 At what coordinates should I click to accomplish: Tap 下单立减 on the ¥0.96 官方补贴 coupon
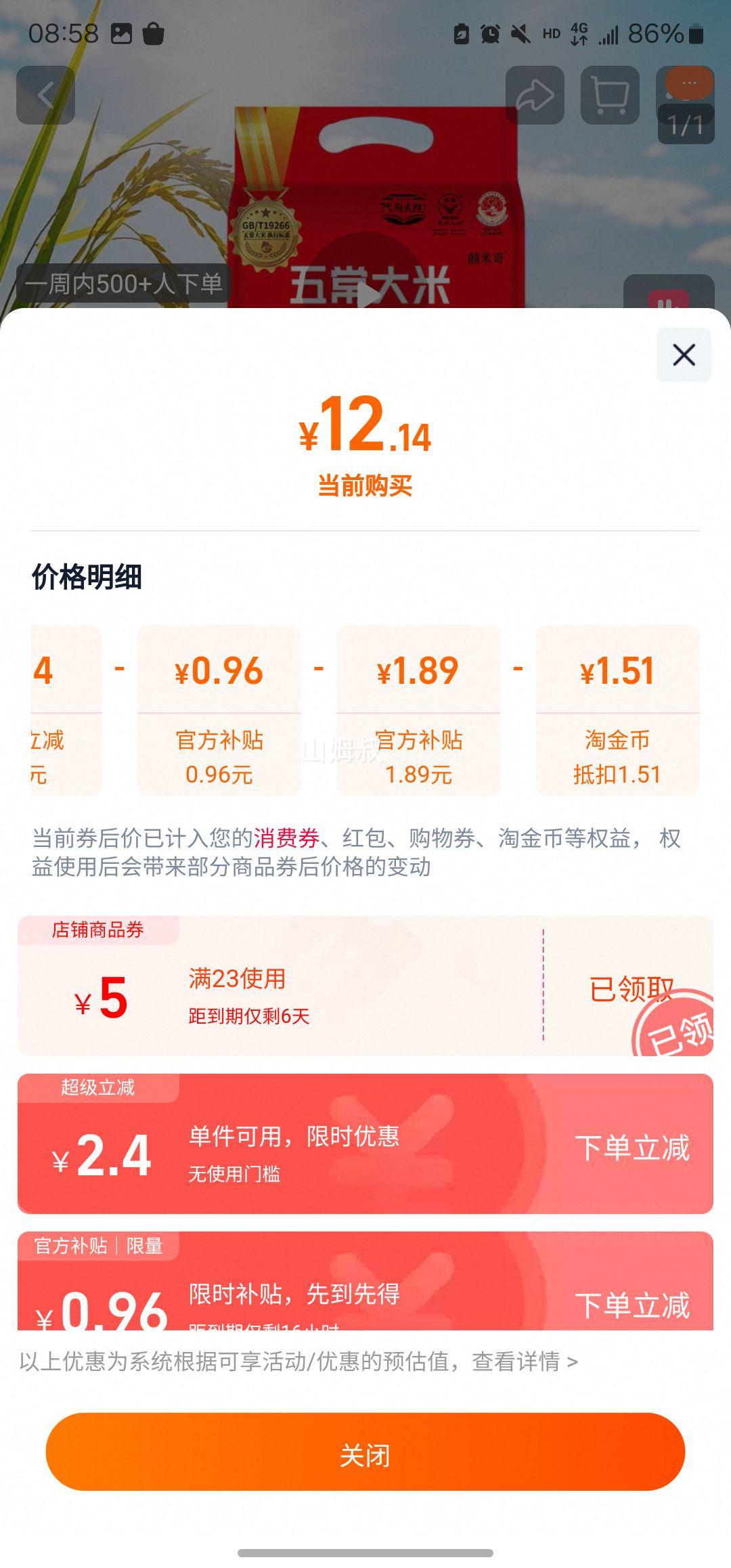coord(632,1305)
